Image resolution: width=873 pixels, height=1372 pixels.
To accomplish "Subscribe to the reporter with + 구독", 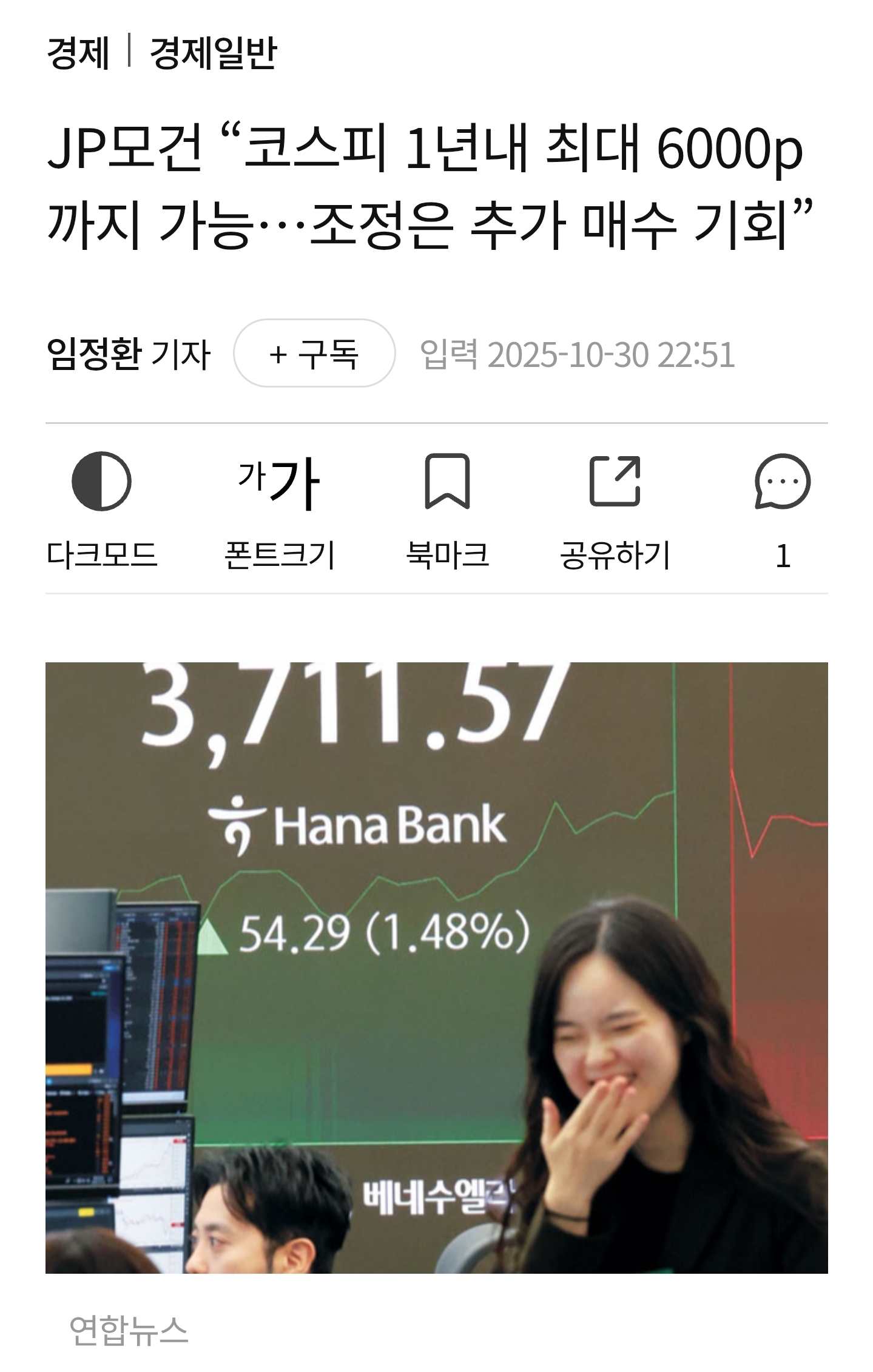I will [x=314, y=354].
